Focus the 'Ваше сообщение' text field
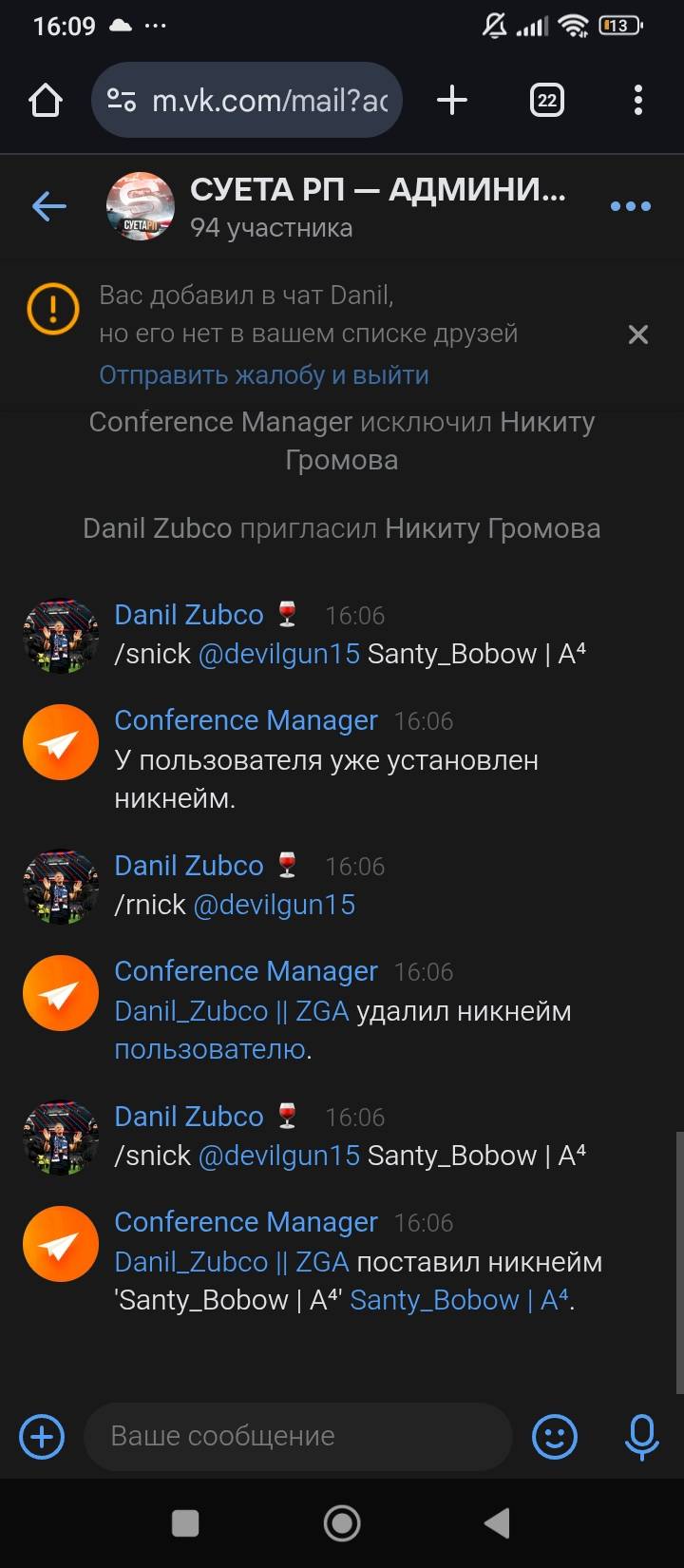Screen dimensions: 684x1568 (298, 1436)
